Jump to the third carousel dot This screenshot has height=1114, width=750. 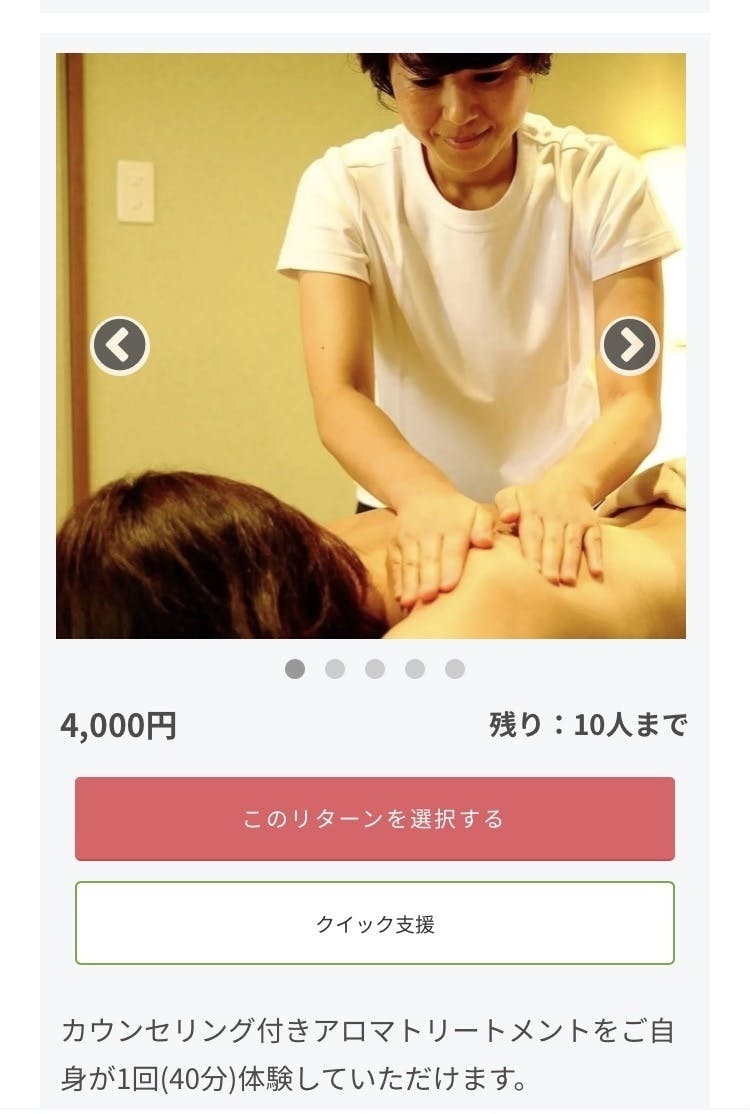(375, 669)
